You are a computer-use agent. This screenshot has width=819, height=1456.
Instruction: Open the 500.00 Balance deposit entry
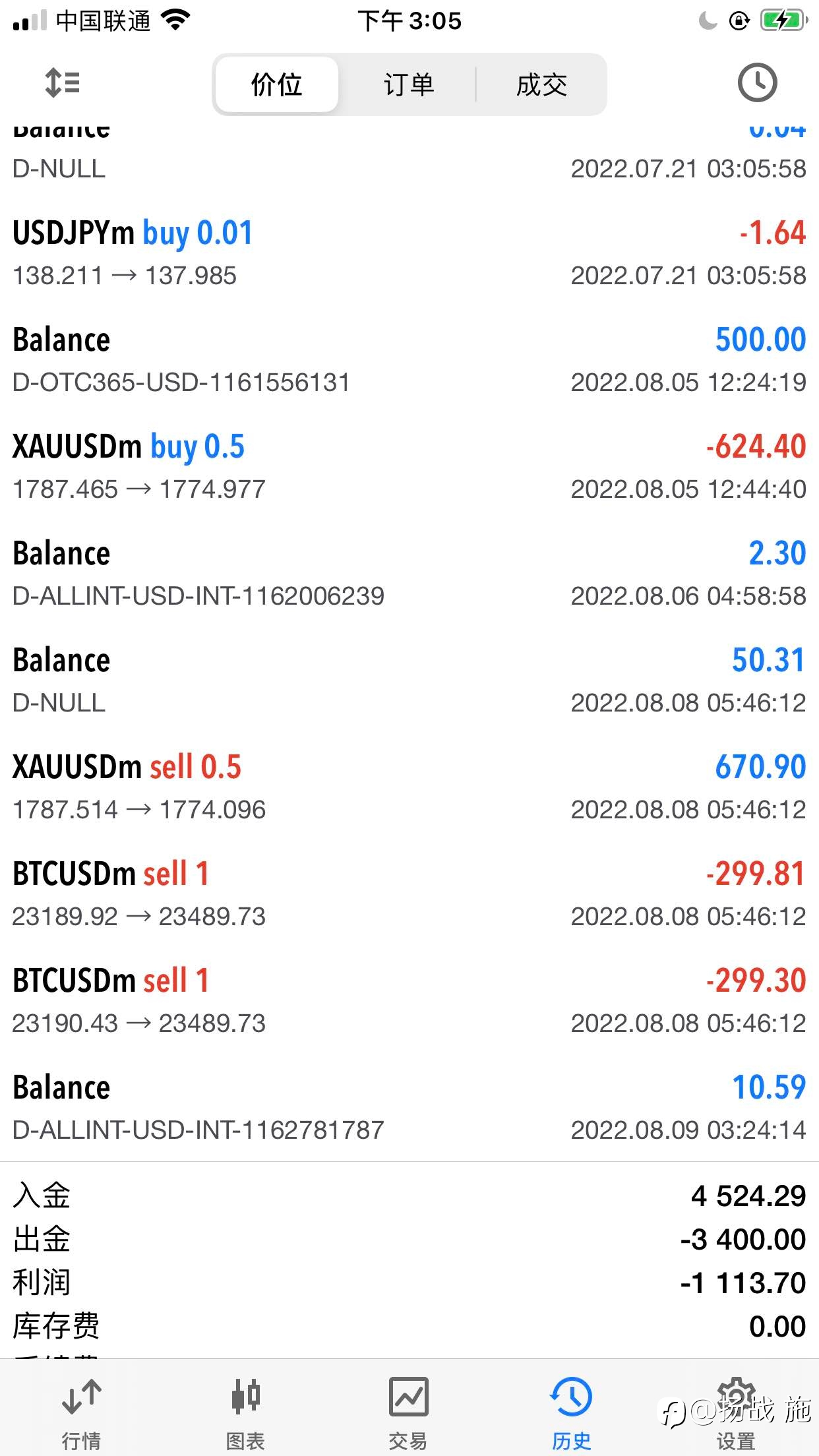coord(409,360)
